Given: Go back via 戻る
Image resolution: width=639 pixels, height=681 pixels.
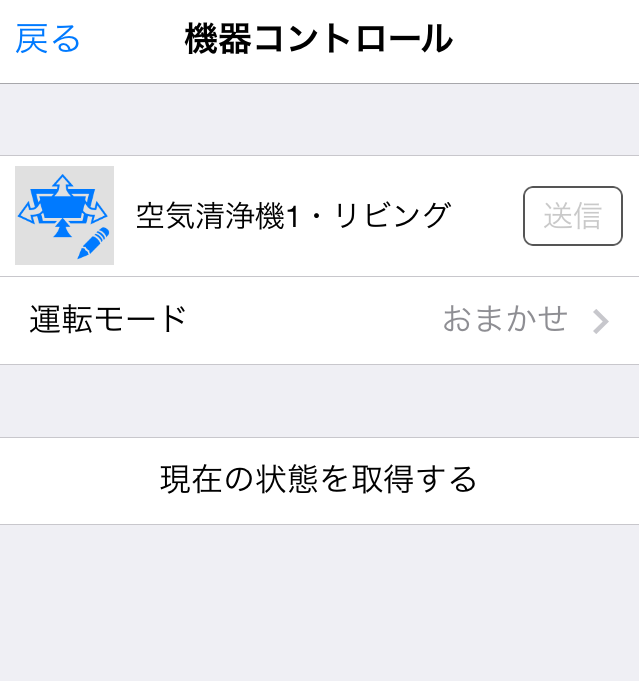Looking at the screenshot, I should (x=48, y=39).
